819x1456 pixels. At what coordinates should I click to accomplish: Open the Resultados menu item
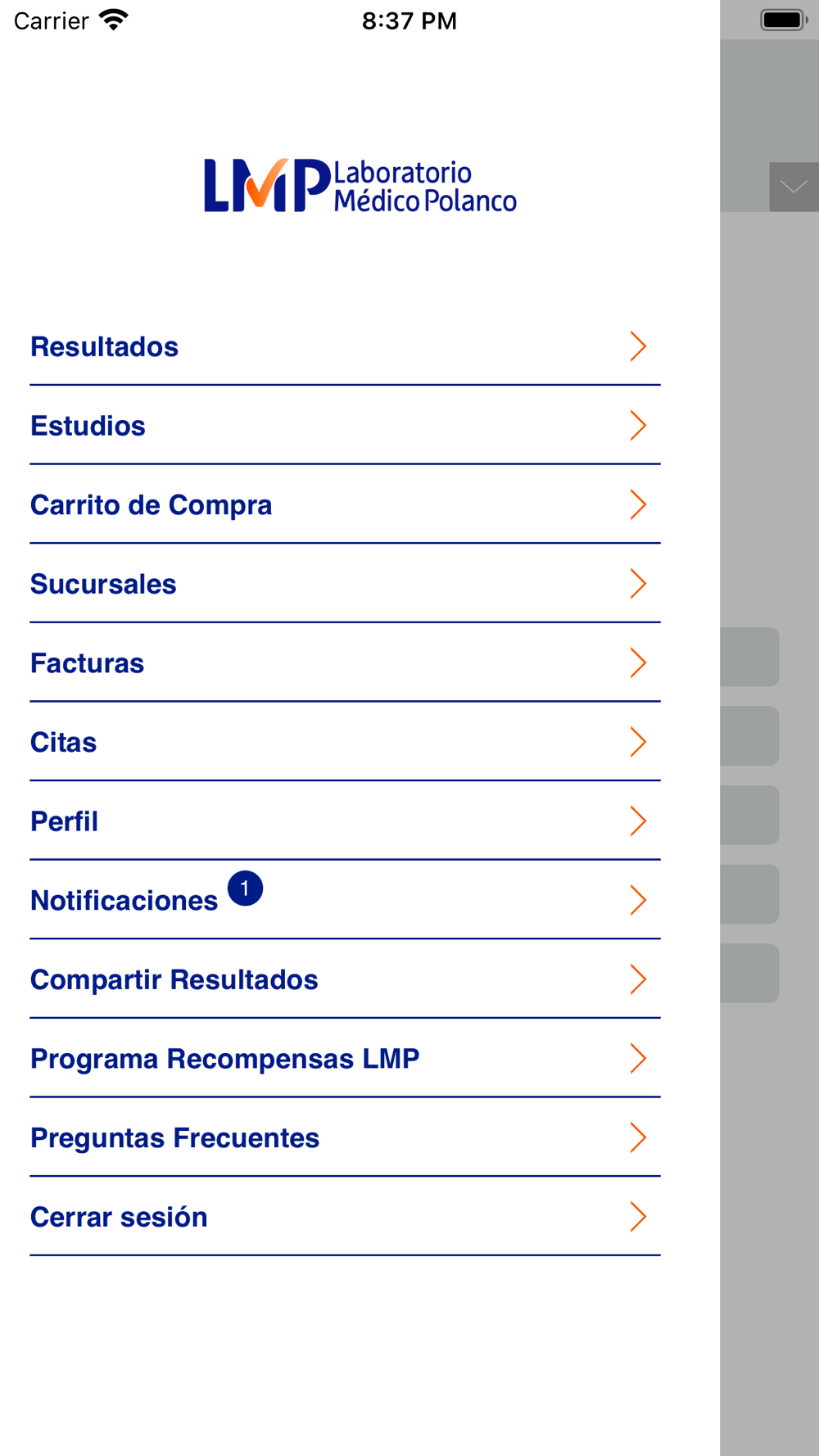(x=345, y=346)
